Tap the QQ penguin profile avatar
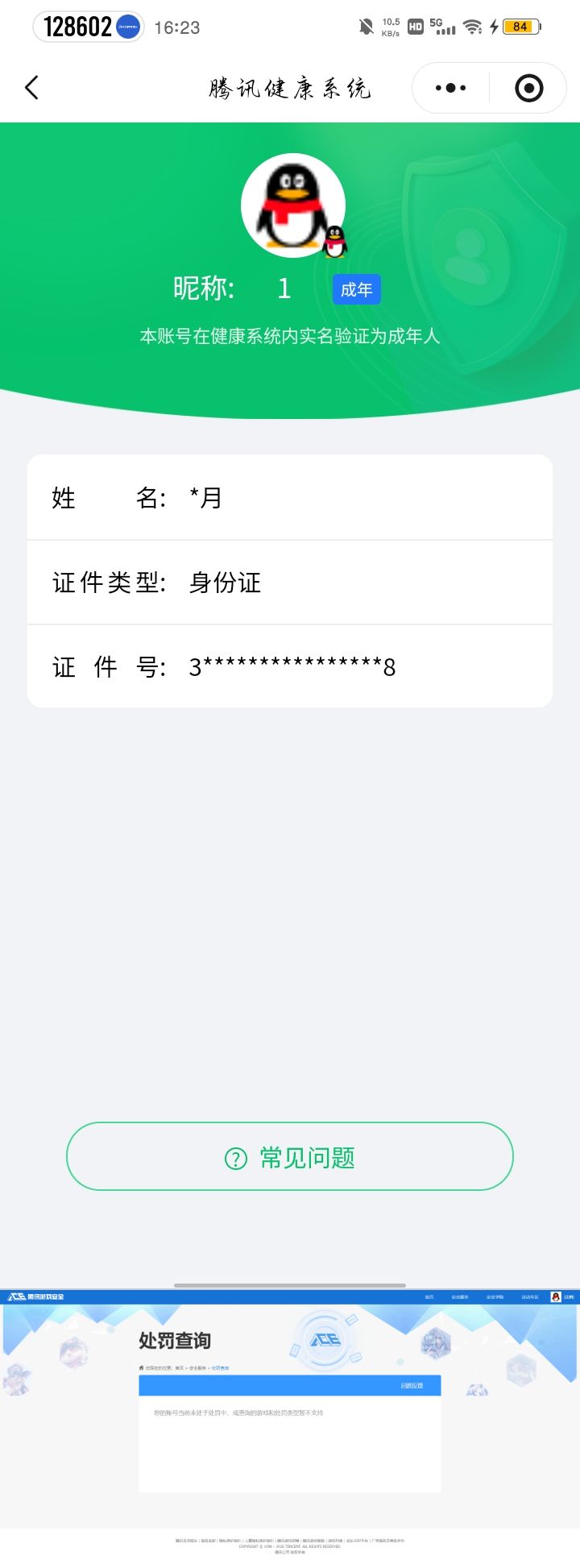580x1568 pixels. 293,205
